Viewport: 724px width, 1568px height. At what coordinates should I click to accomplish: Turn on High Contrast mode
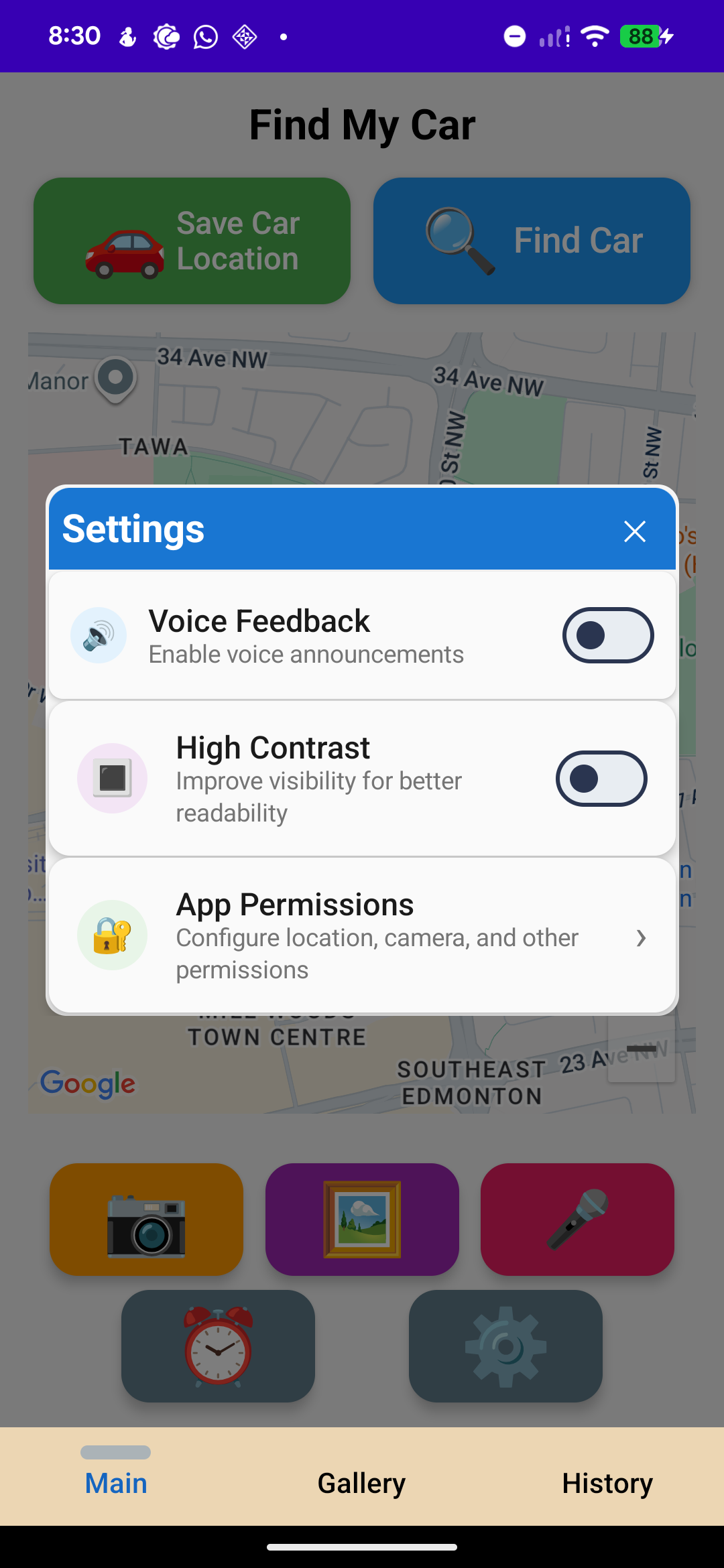(x=601, y=779)
